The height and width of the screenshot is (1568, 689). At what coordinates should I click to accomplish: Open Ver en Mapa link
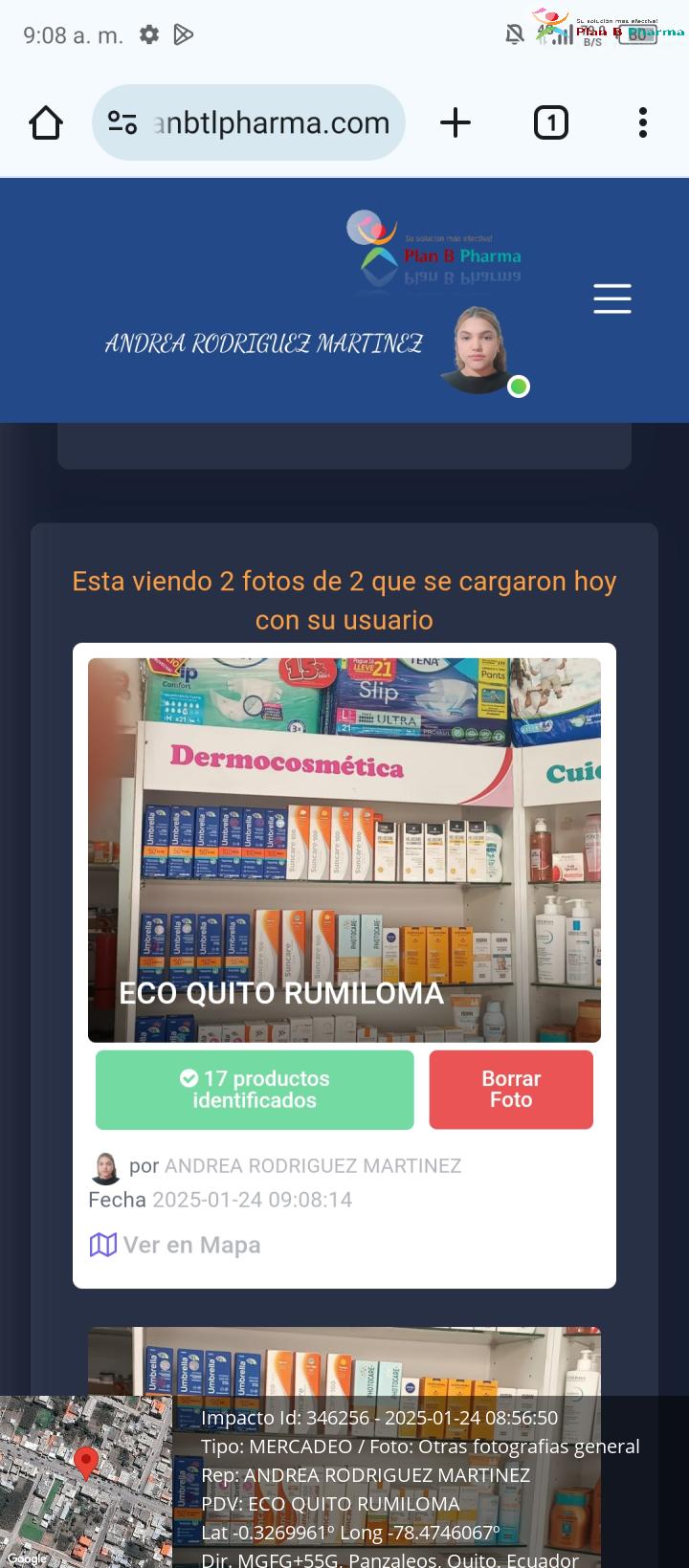coord(175,1245)
